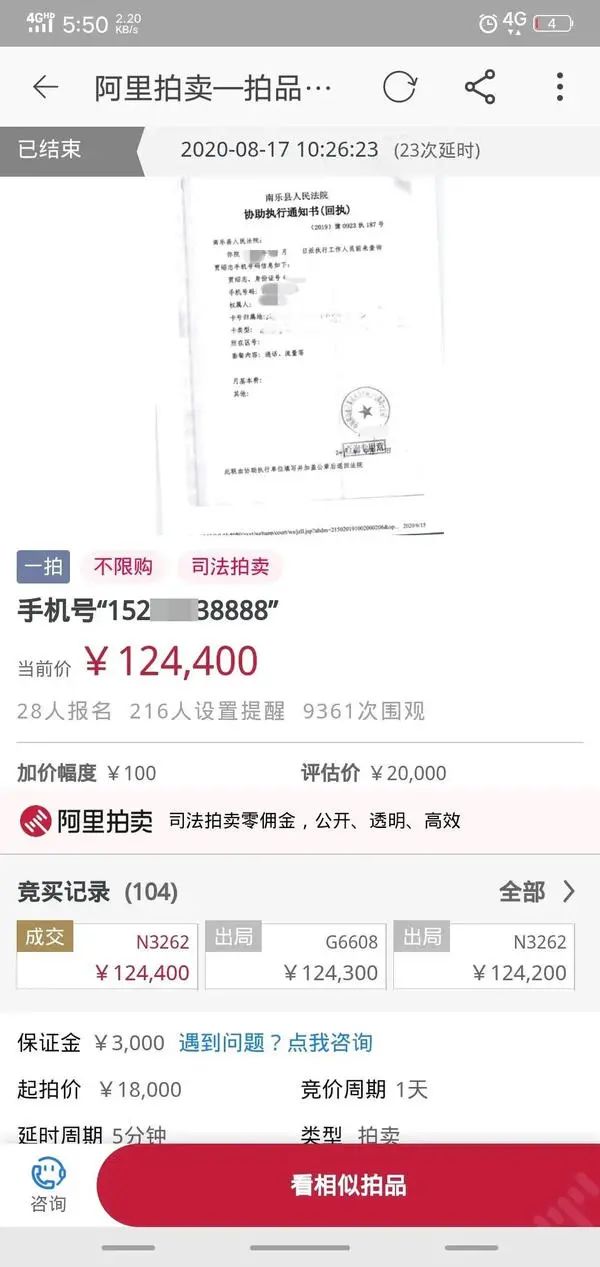Go back using the arrow icon
600x1267 pixels.
click(x=46, y=87)
